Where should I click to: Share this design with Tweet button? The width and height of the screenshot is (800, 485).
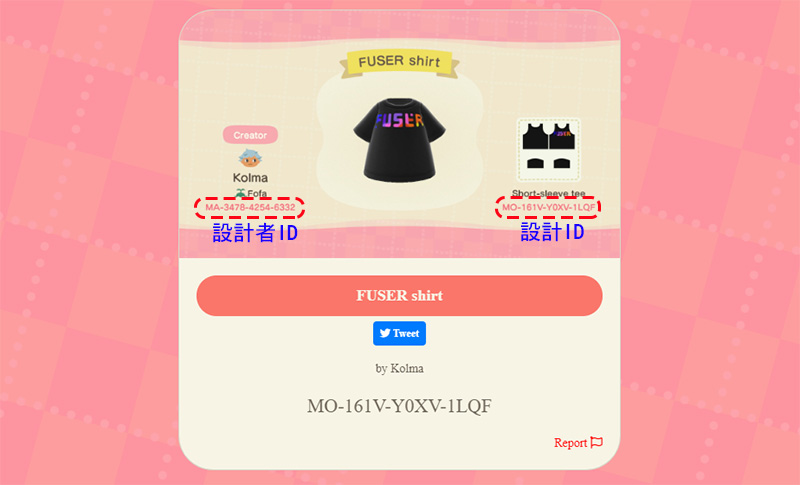click(x=399, y=333)
